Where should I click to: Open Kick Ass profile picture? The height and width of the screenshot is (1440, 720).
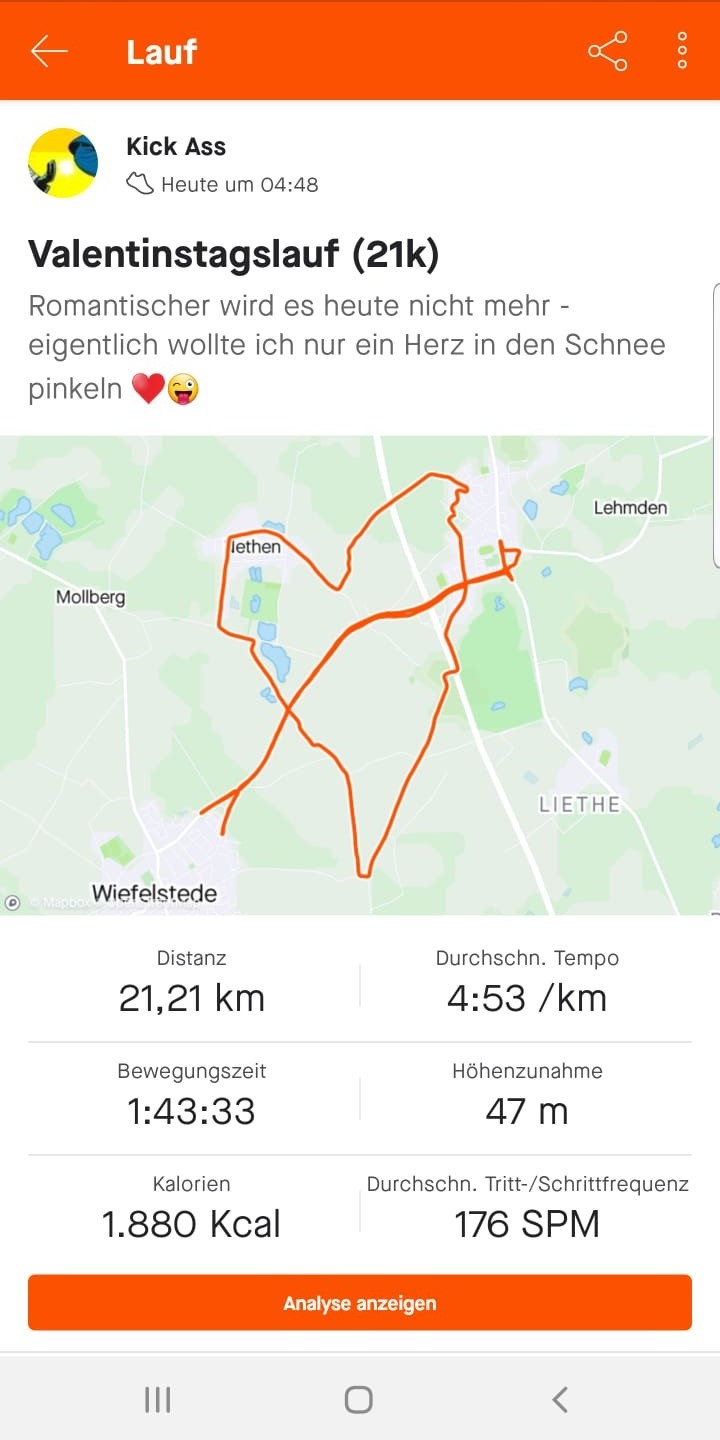point(63,163)
